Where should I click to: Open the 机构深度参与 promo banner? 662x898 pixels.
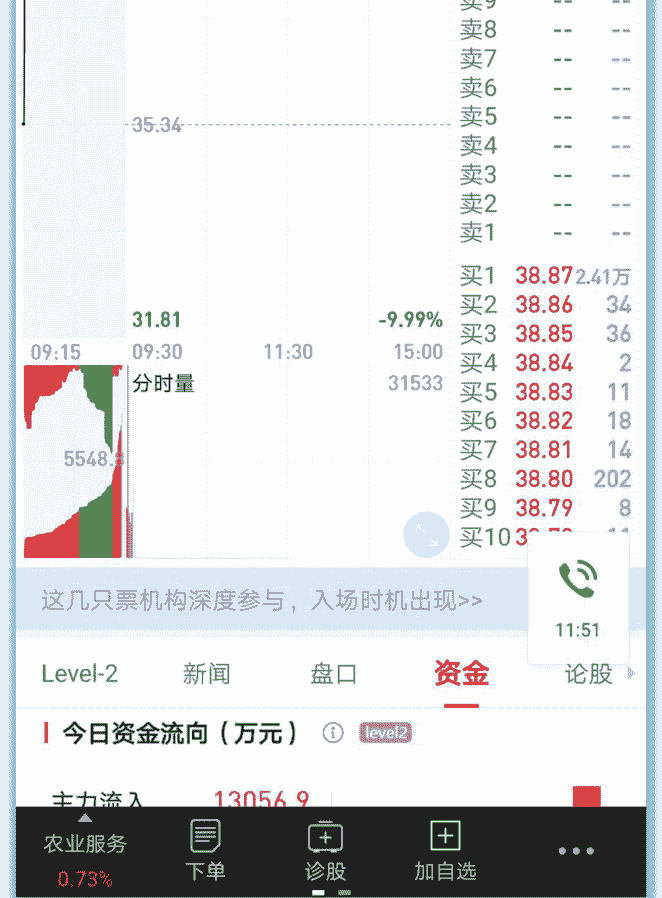point(262,601)
